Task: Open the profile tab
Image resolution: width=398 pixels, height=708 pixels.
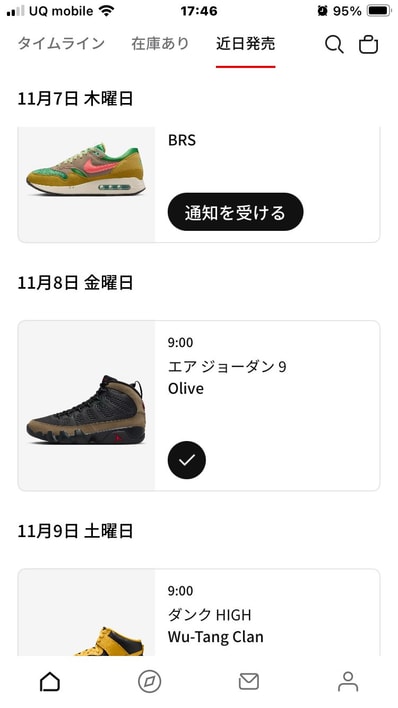Action: tap(348, 681)
